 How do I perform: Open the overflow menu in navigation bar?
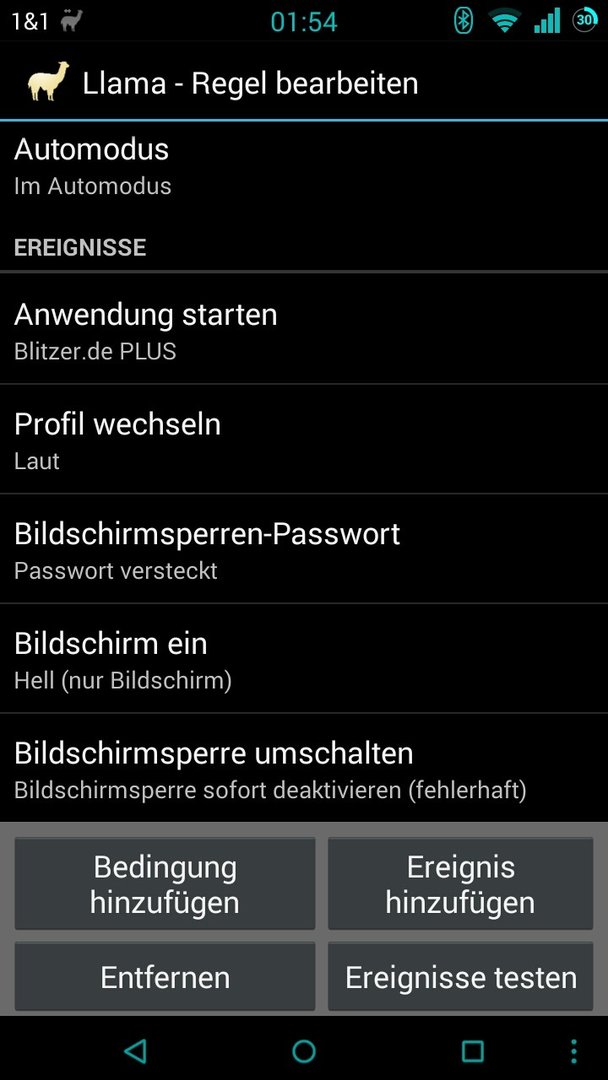(574, 1051)
